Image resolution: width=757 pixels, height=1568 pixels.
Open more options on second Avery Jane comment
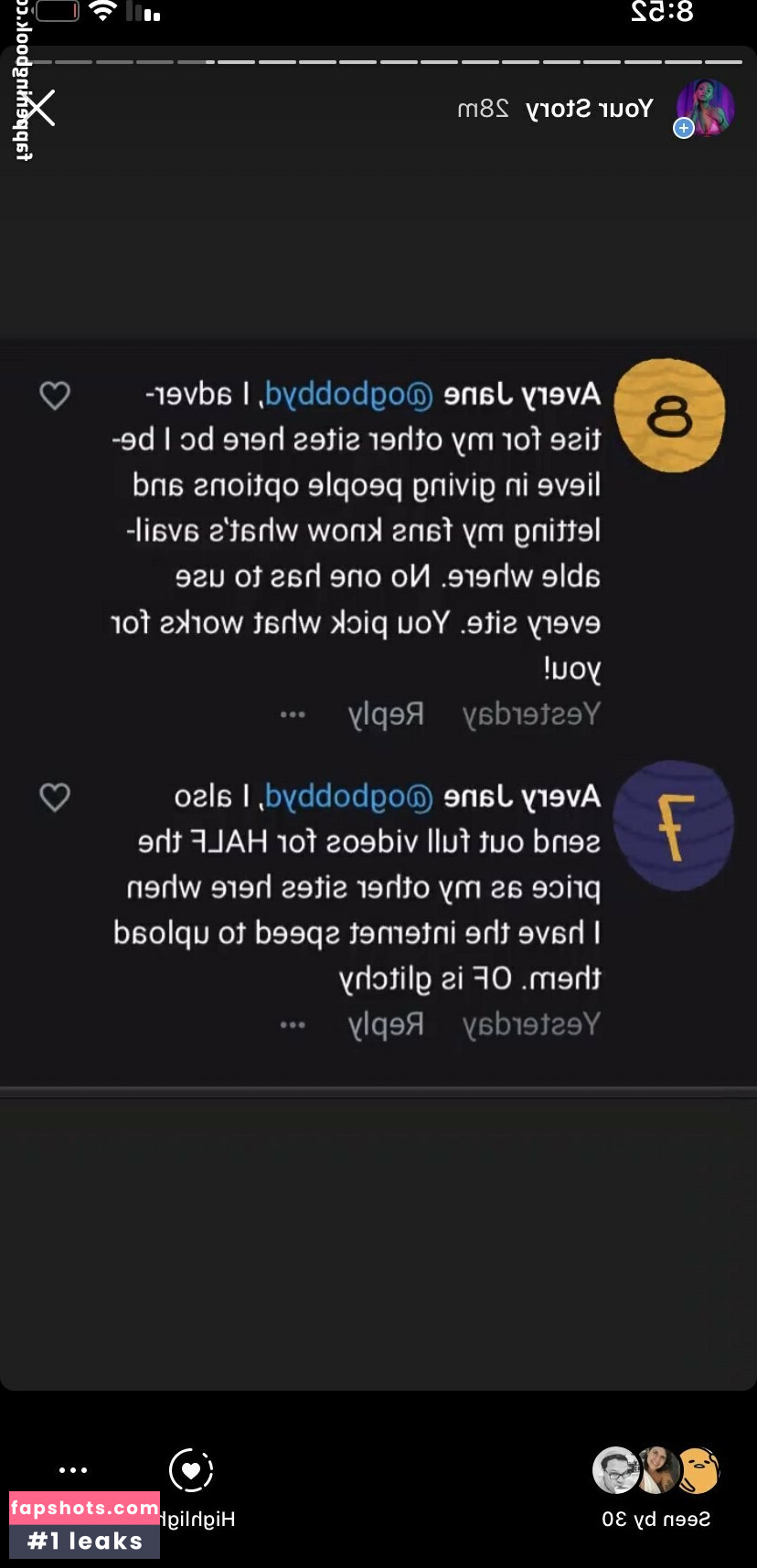point(293,1023)
